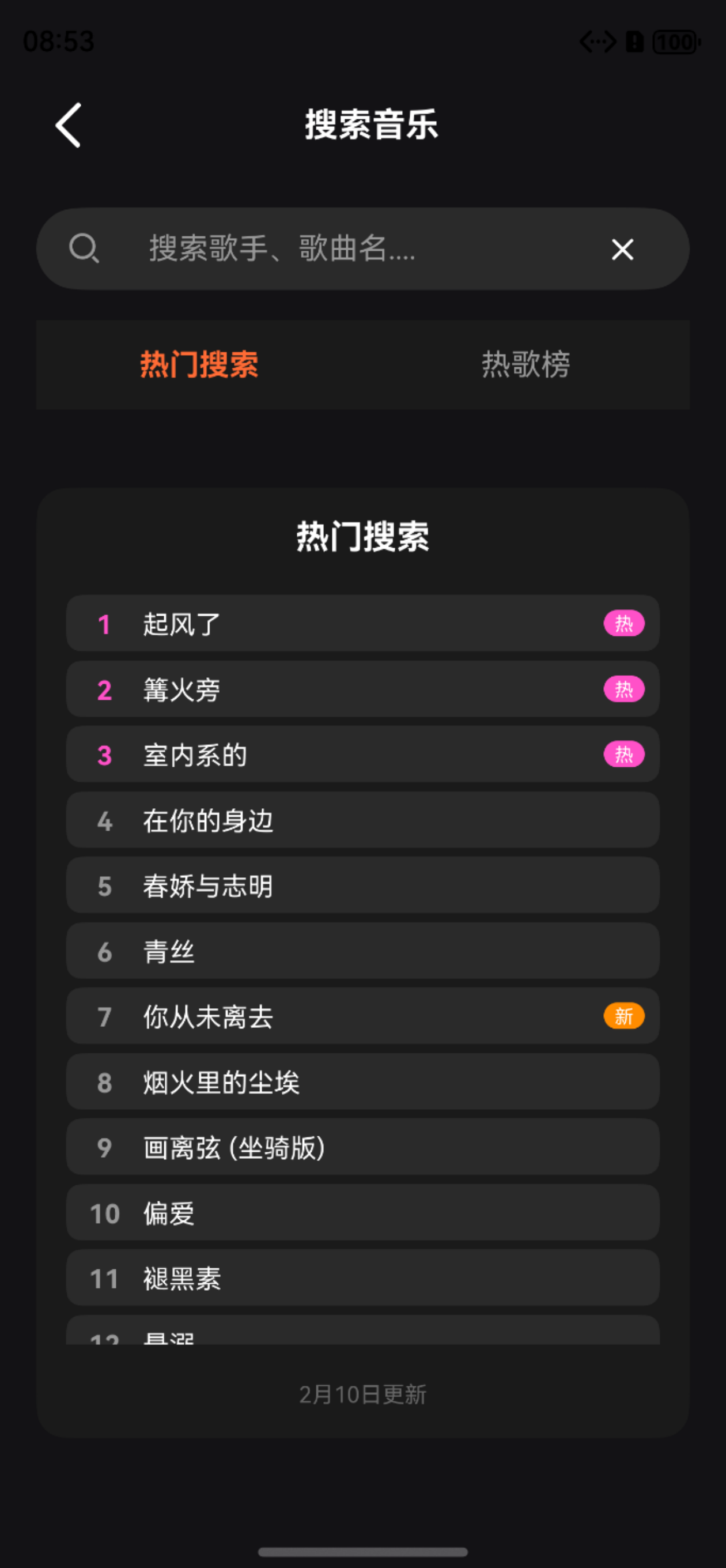Search for the song 偏爱

tap(362, 1212)
